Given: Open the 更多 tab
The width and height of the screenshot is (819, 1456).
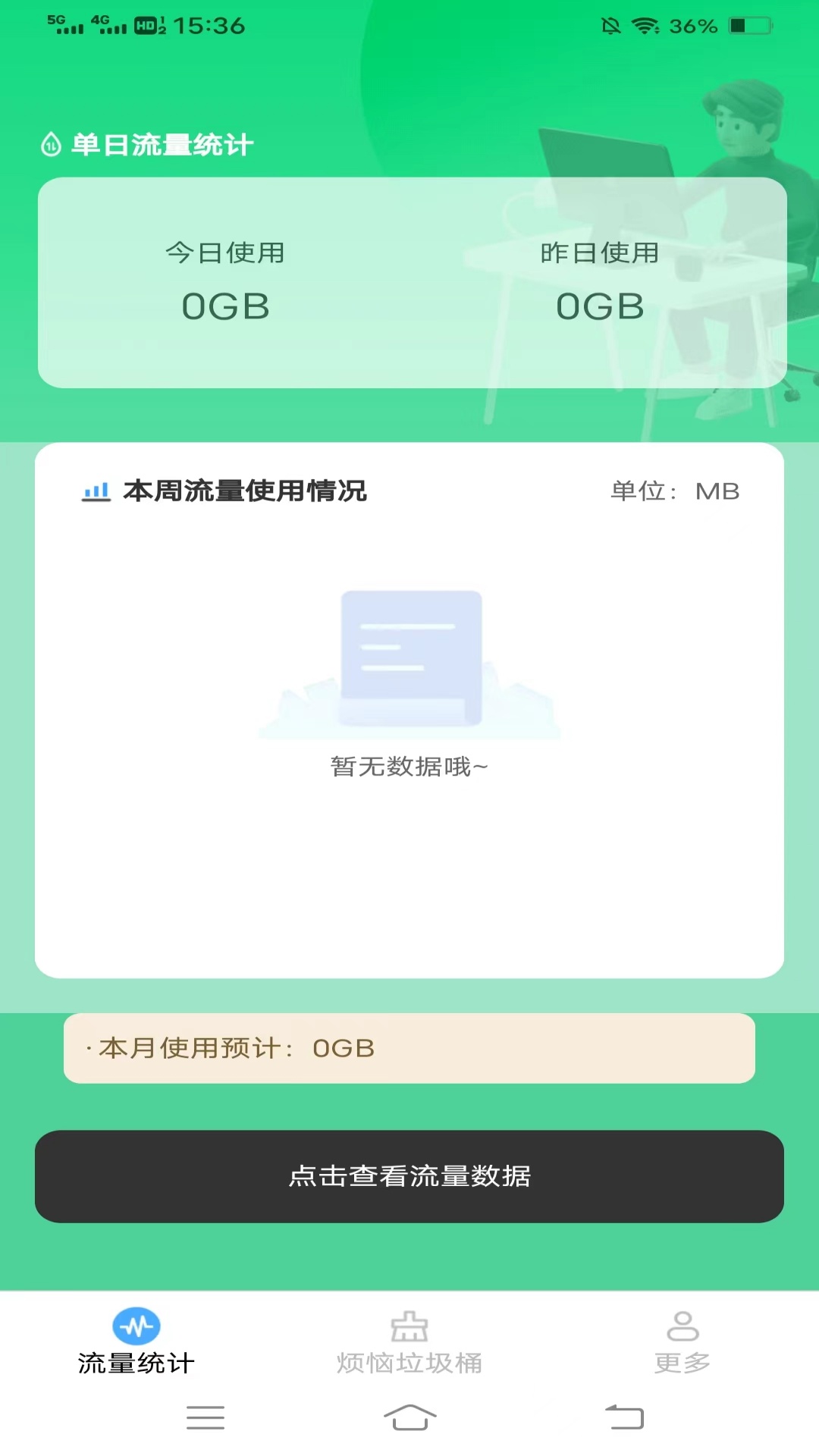Looking at the screenshot, I should click(682, 1343).
